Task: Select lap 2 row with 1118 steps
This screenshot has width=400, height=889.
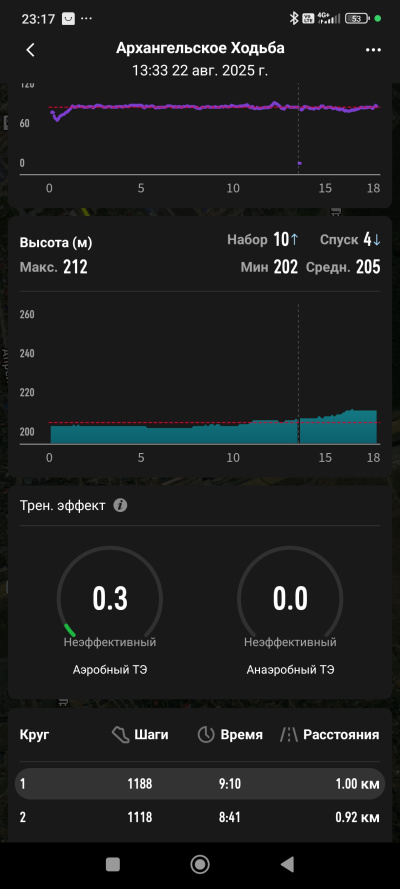Action: click(x=200, y=817)
